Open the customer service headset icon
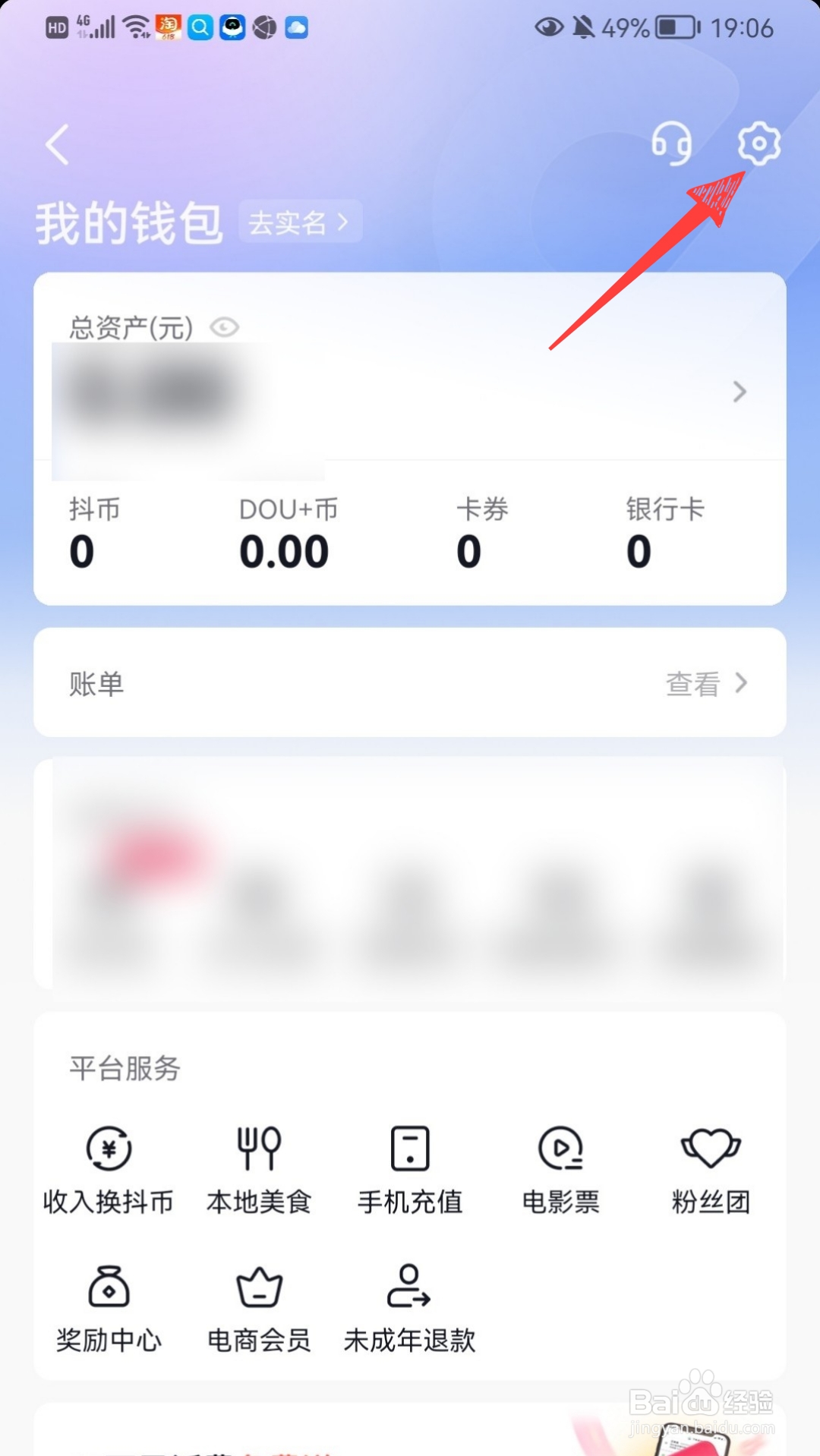This screenshot has height=1456, width=820. [673, 144]
